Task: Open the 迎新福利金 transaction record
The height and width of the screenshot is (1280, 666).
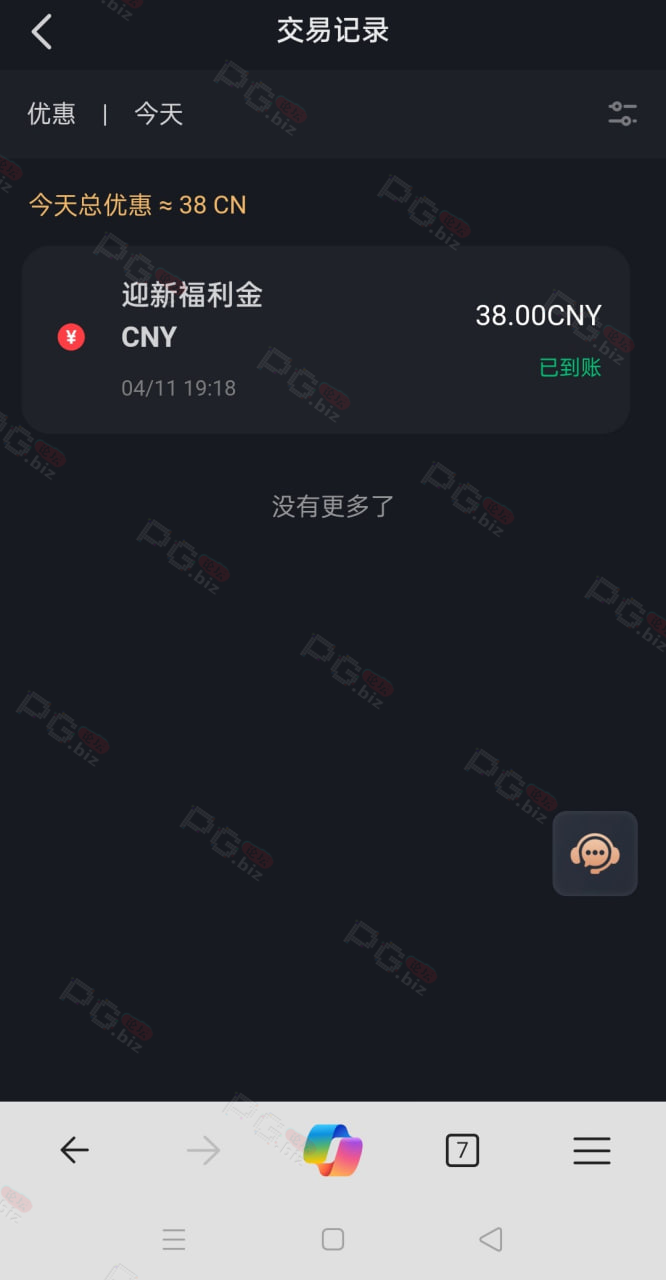Action: click(x=326, y=340)
